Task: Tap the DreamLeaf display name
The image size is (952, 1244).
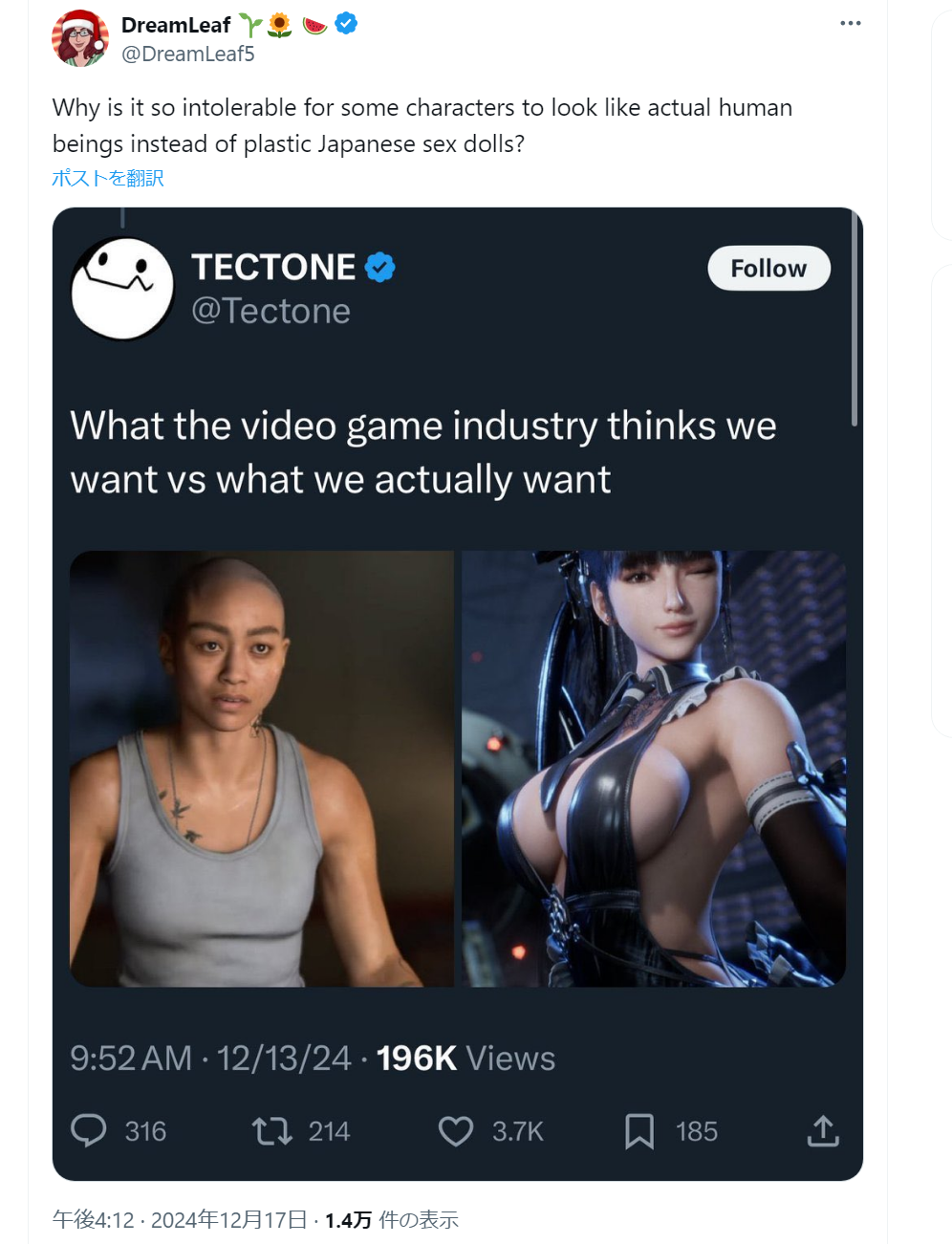Action: (x=176, y=25)
